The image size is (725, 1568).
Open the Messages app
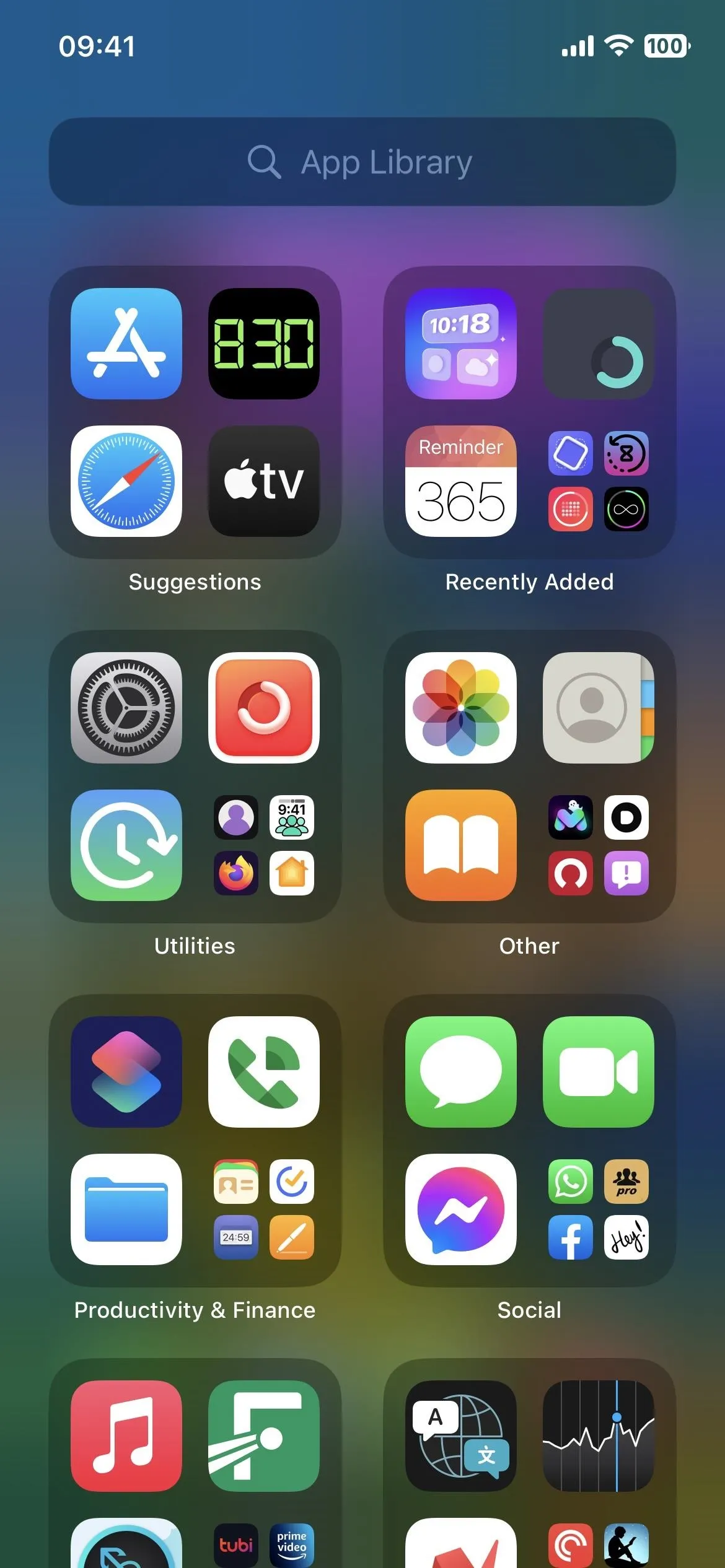461,1072
